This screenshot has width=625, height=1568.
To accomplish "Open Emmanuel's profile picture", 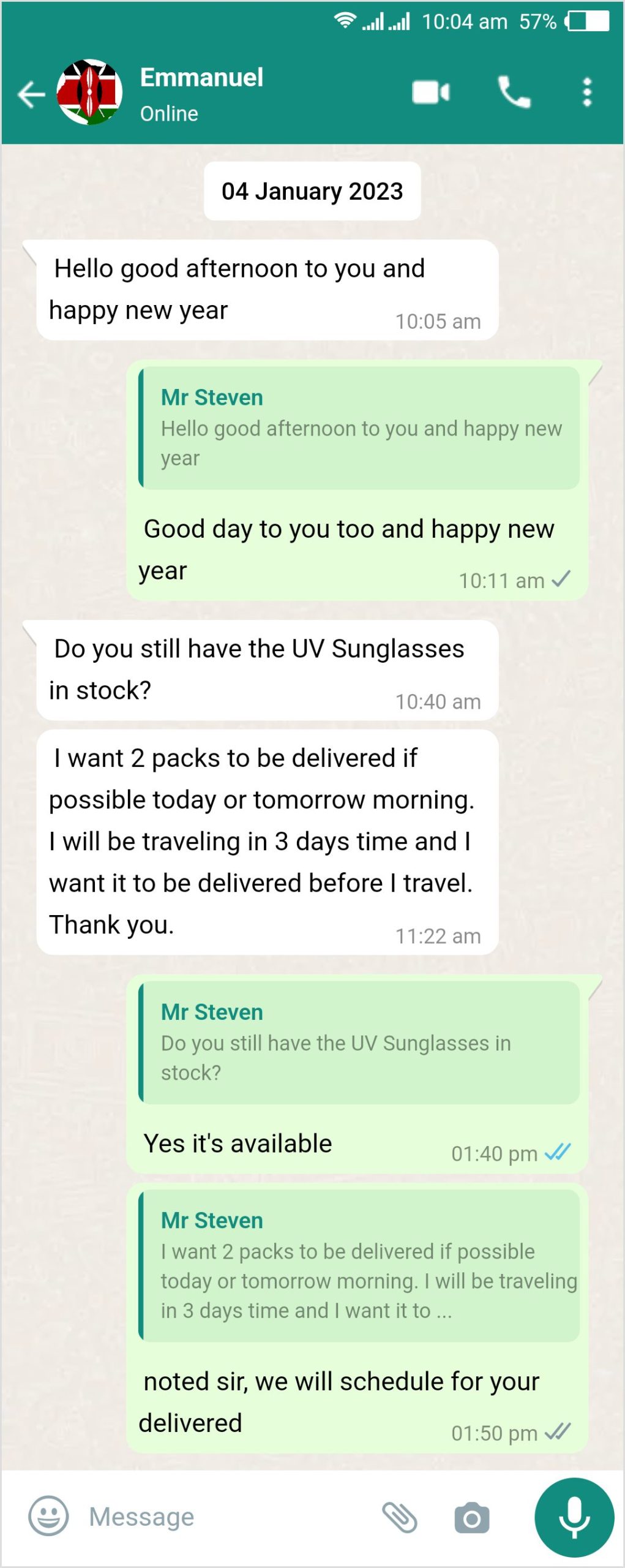I will 89,92.
